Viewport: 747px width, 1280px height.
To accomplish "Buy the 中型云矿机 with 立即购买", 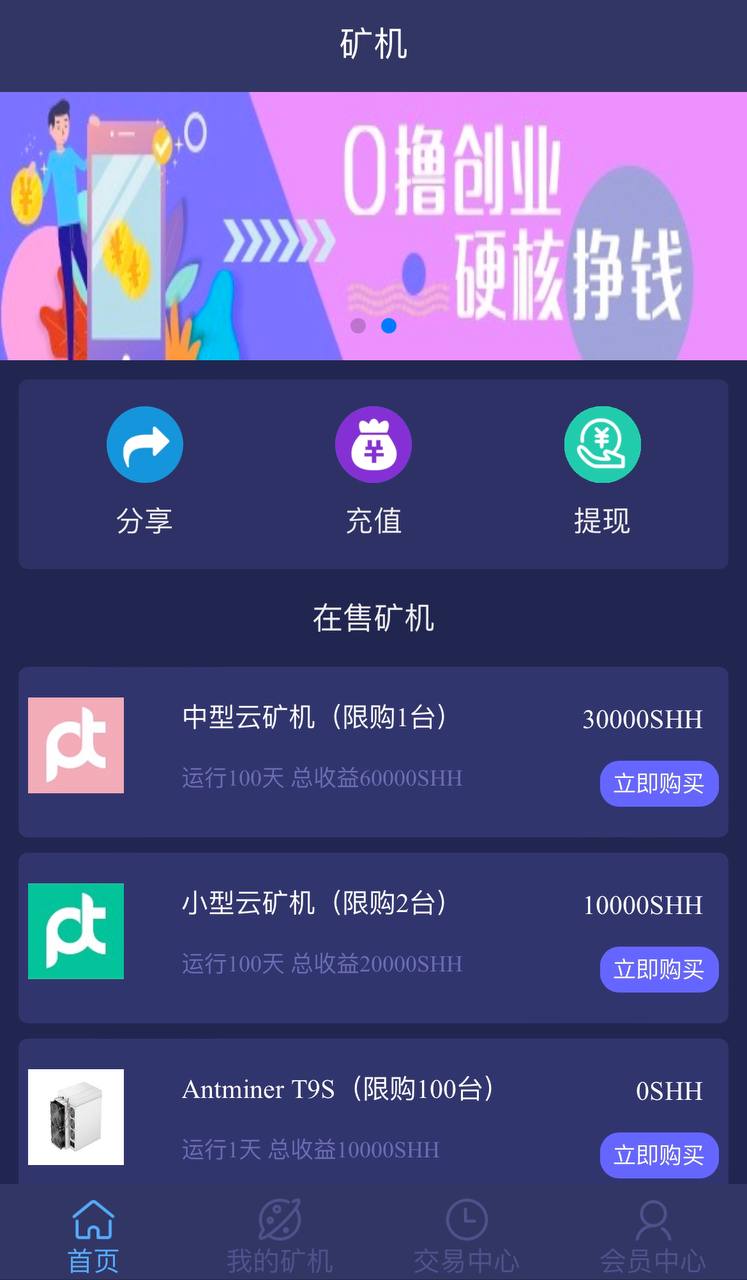I will (x=659, y=783).
